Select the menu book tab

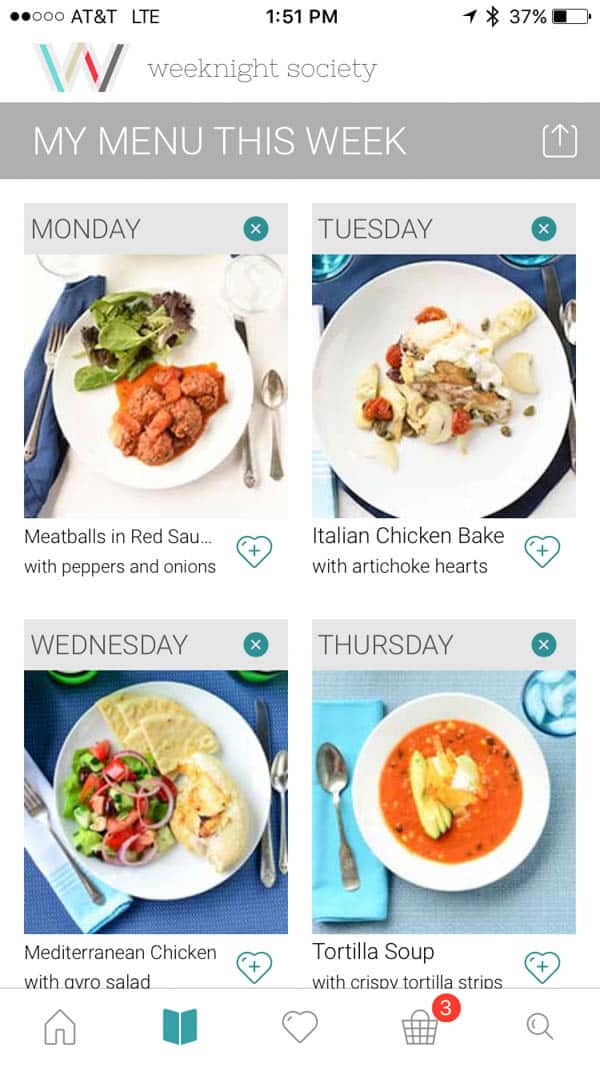(180, 1026)
